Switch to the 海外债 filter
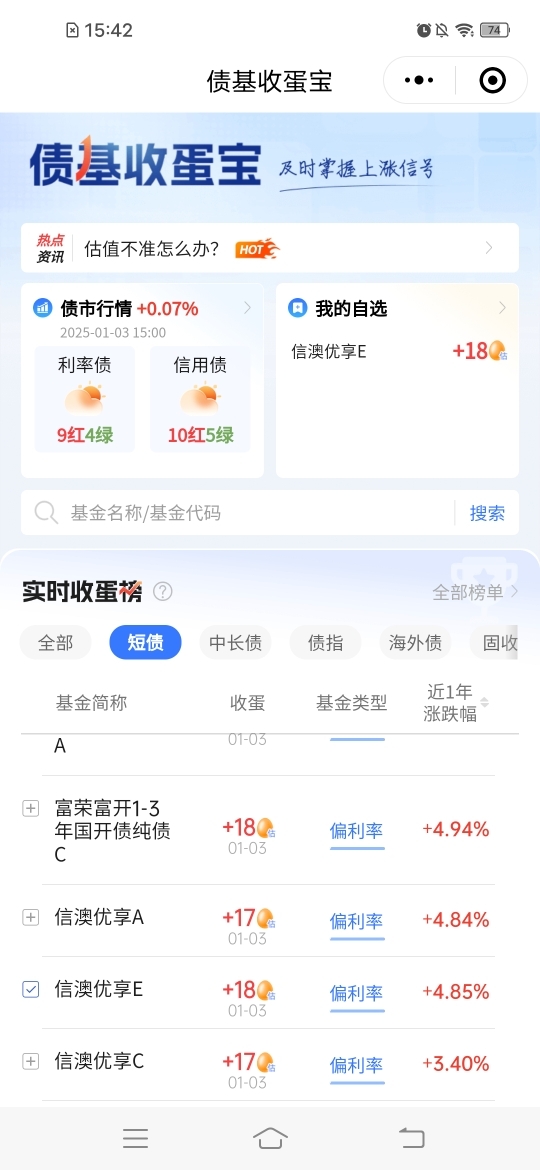 tap(415, 642)
